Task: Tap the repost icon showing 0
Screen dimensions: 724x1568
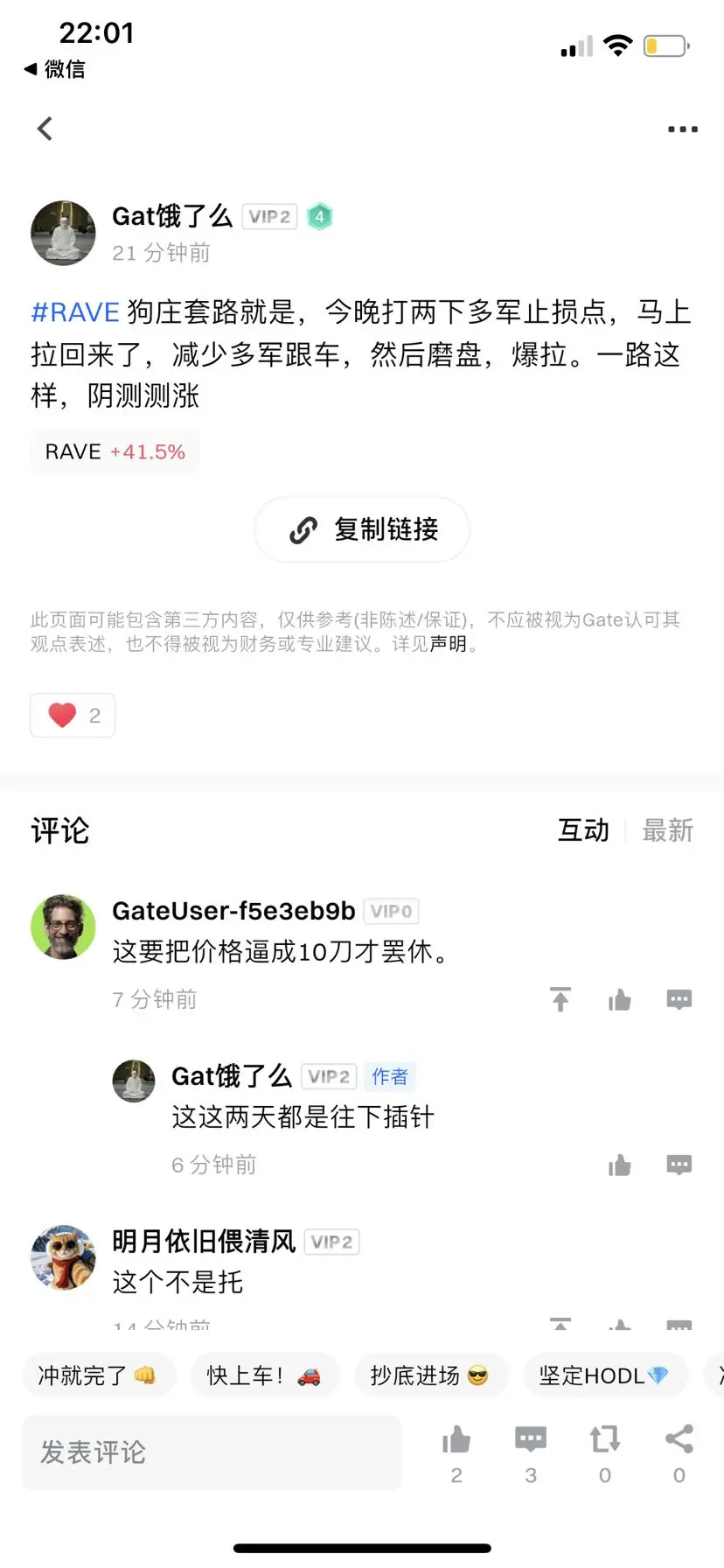Action: [604, 1438]
